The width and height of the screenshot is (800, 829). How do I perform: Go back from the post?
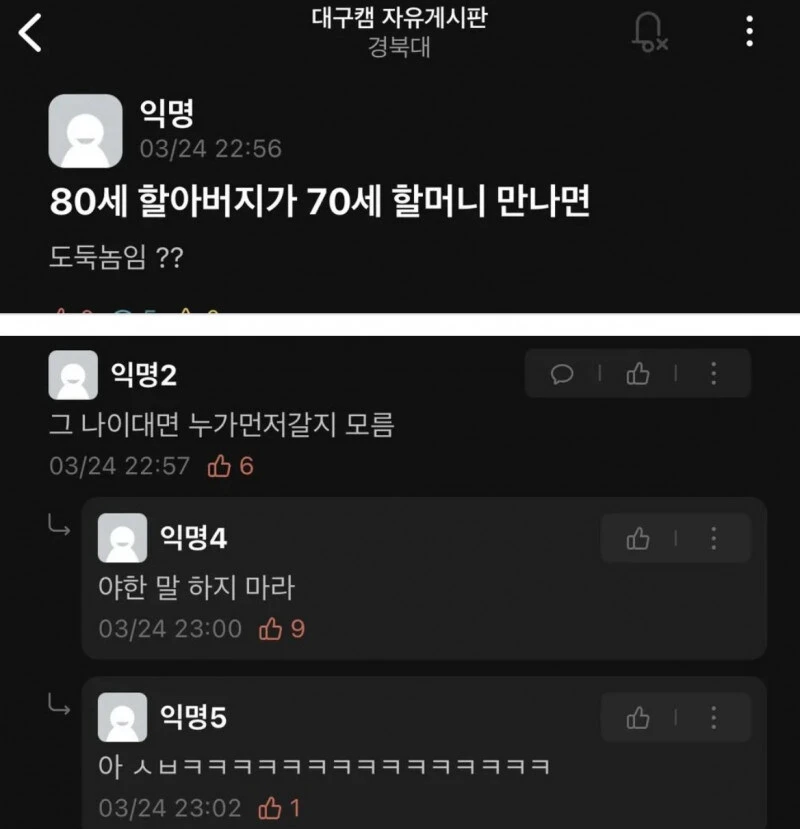(x=31, y=33)
